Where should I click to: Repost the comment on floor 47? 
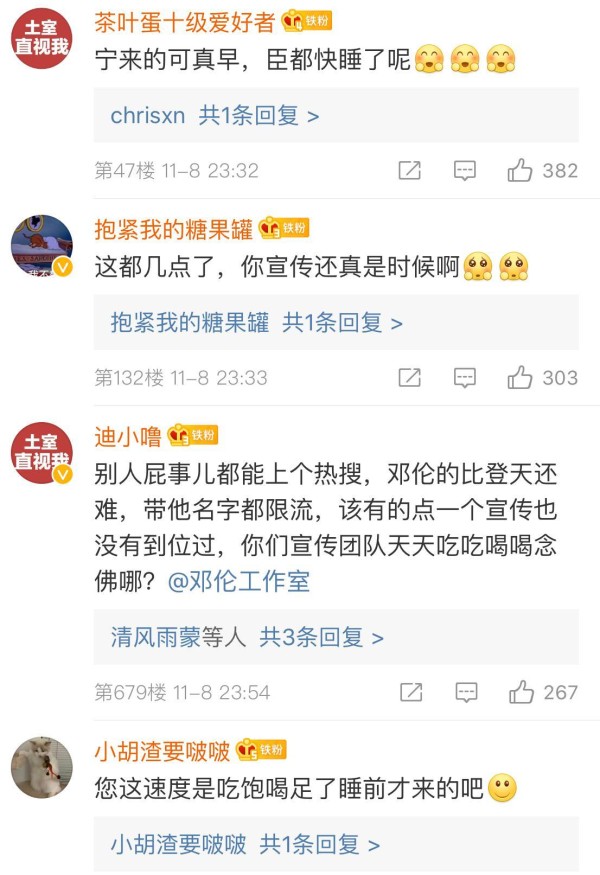(x=409, y=171)
